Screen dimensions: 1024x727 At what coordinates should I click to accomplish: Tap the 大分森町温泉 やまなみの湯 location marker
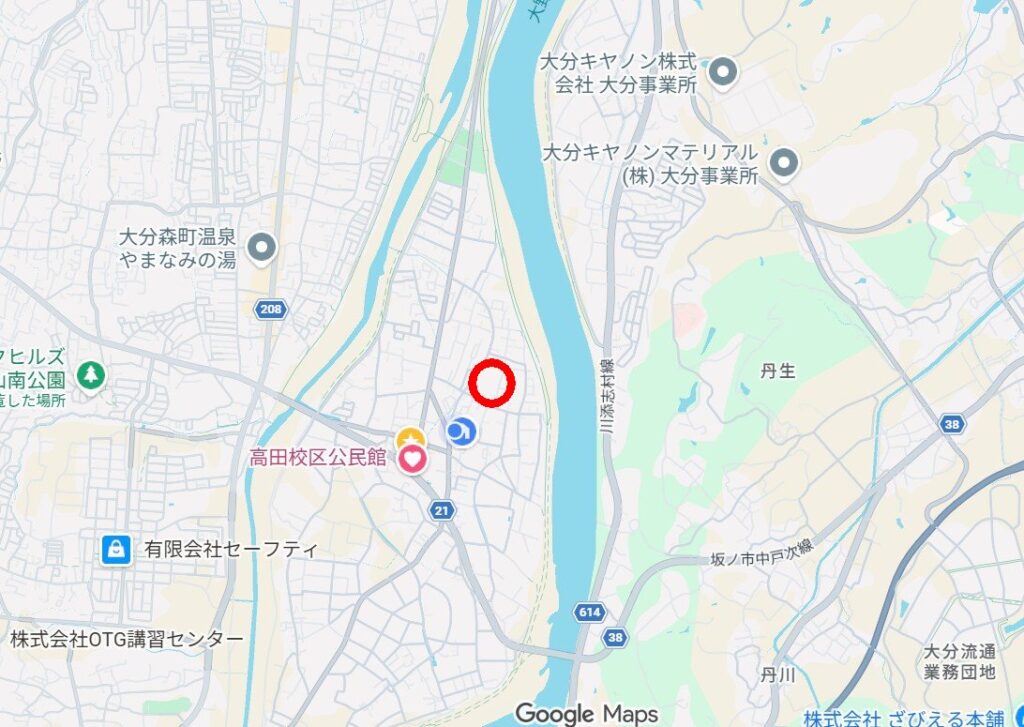coord(262,247)
